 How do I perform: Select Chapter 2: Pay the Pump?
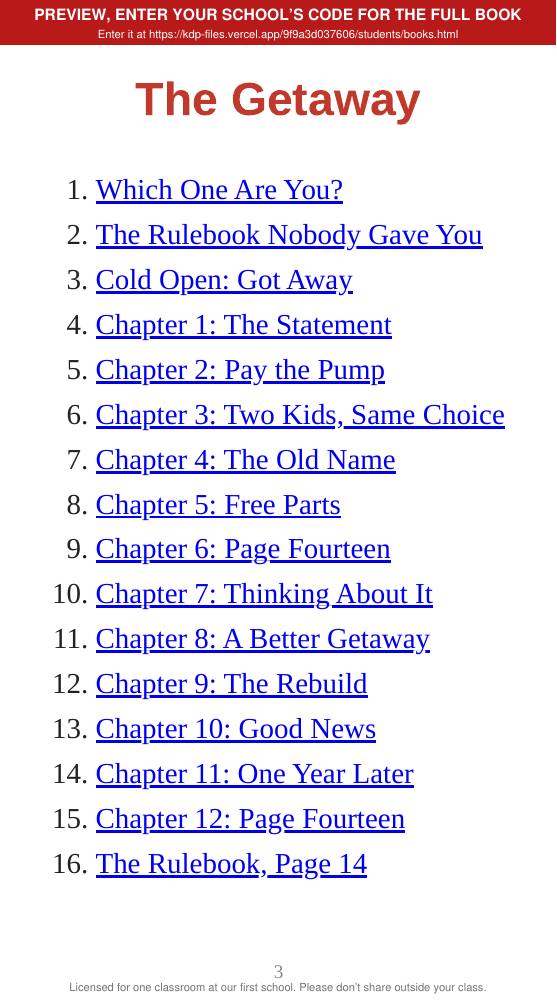(x=240, y=370)
